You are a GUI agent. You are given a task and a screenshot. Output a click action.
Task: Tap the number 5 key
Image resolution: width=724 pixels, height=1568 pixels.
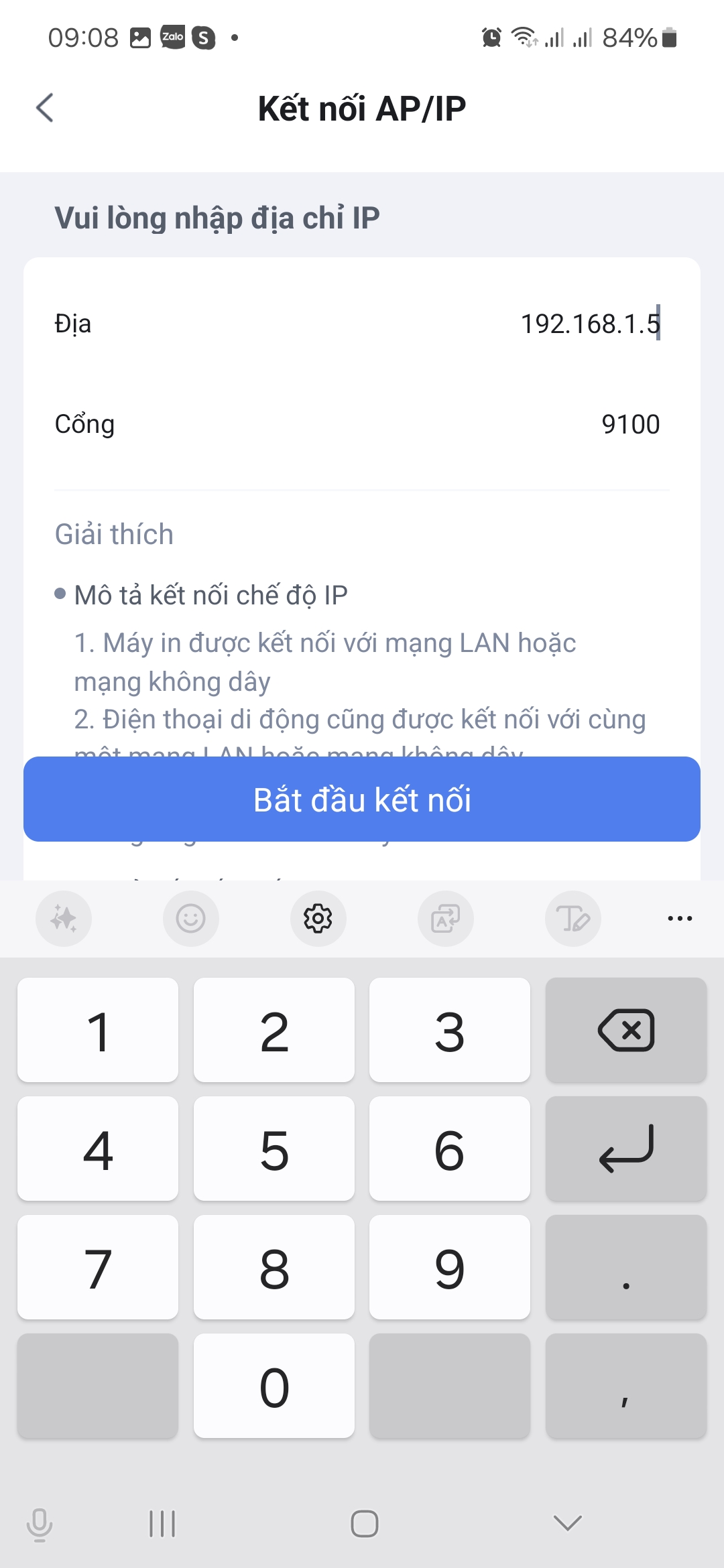[x=274, y=1149]
